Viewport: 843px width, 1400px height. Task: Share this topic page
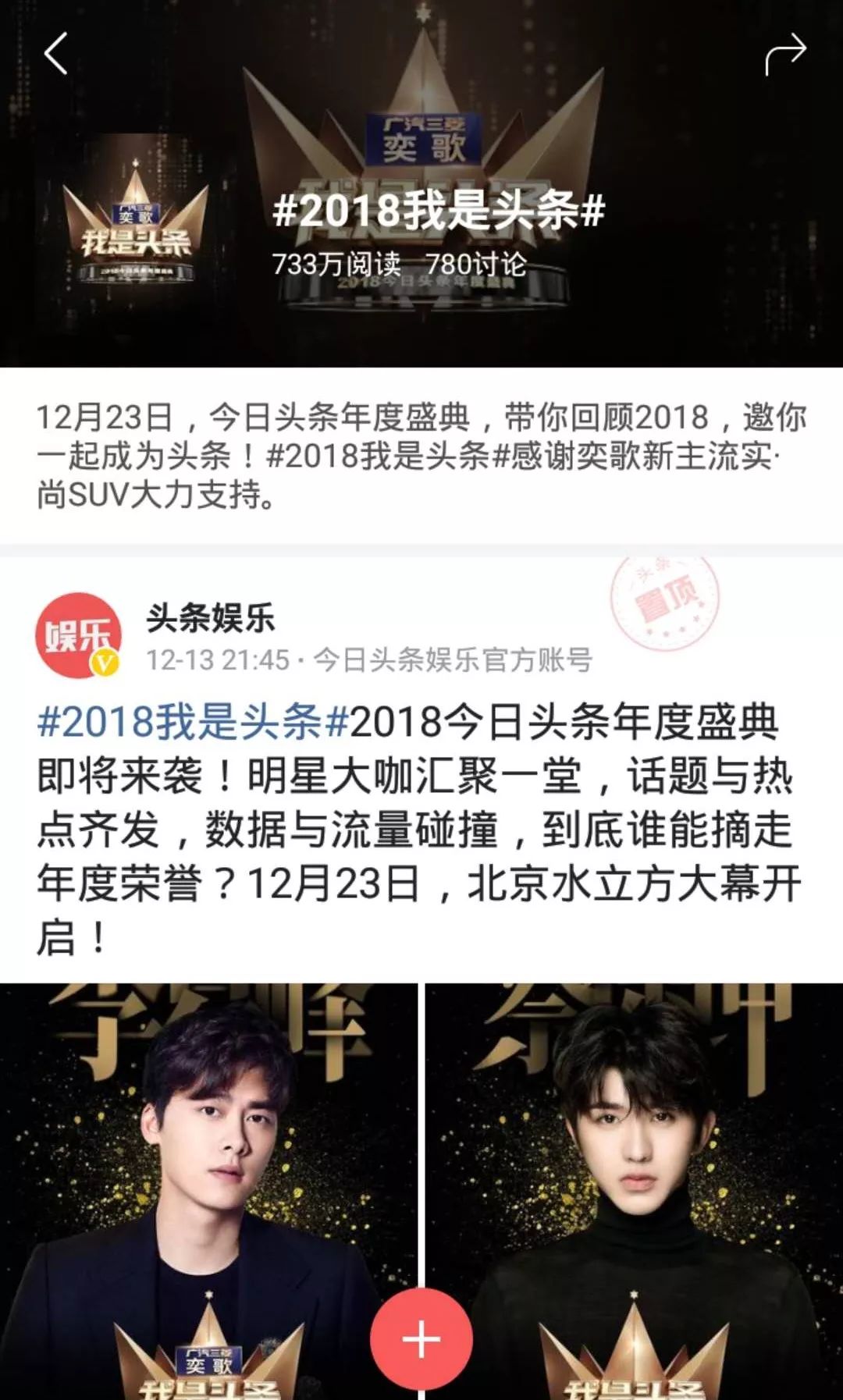click(784, 54)
